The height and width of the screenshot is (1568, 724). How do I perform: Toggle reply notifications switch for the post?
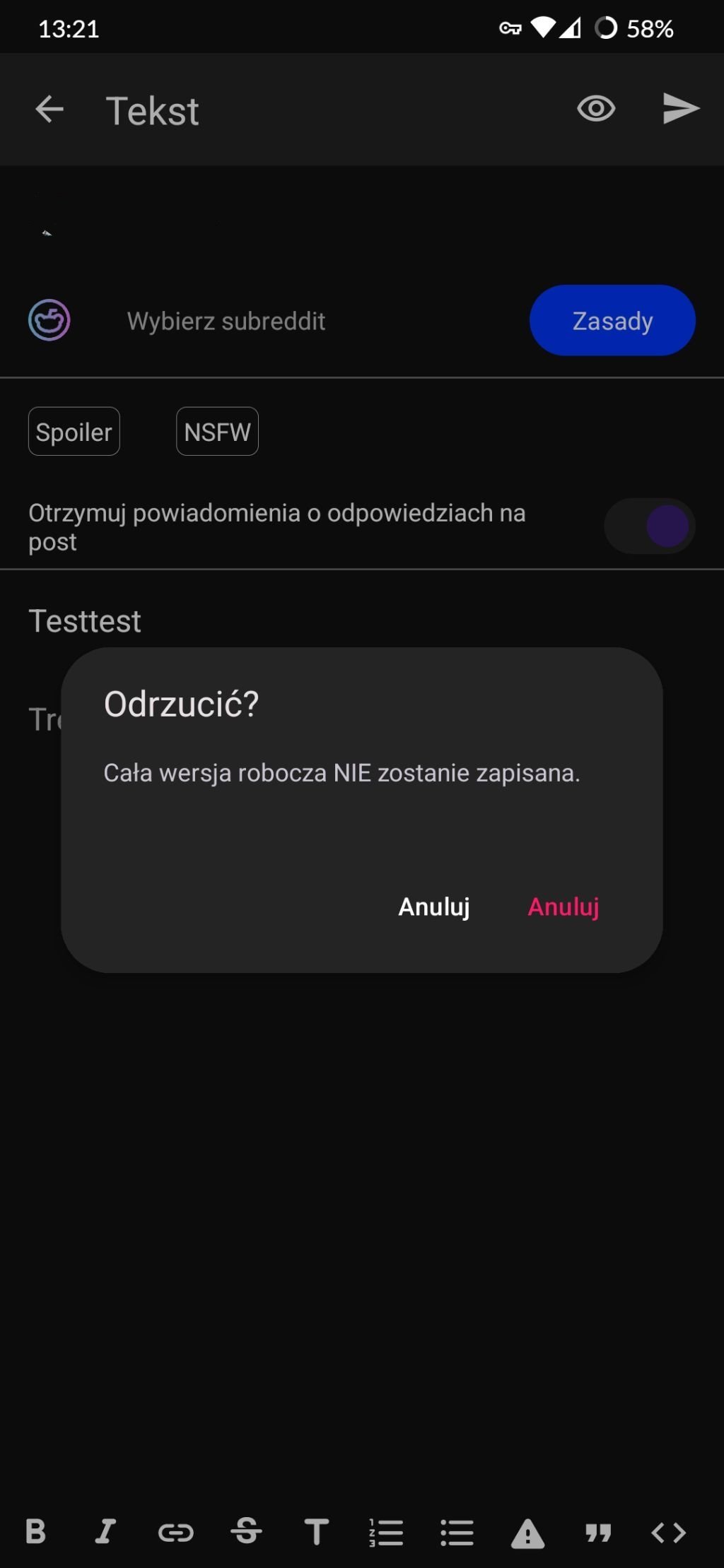649,526
